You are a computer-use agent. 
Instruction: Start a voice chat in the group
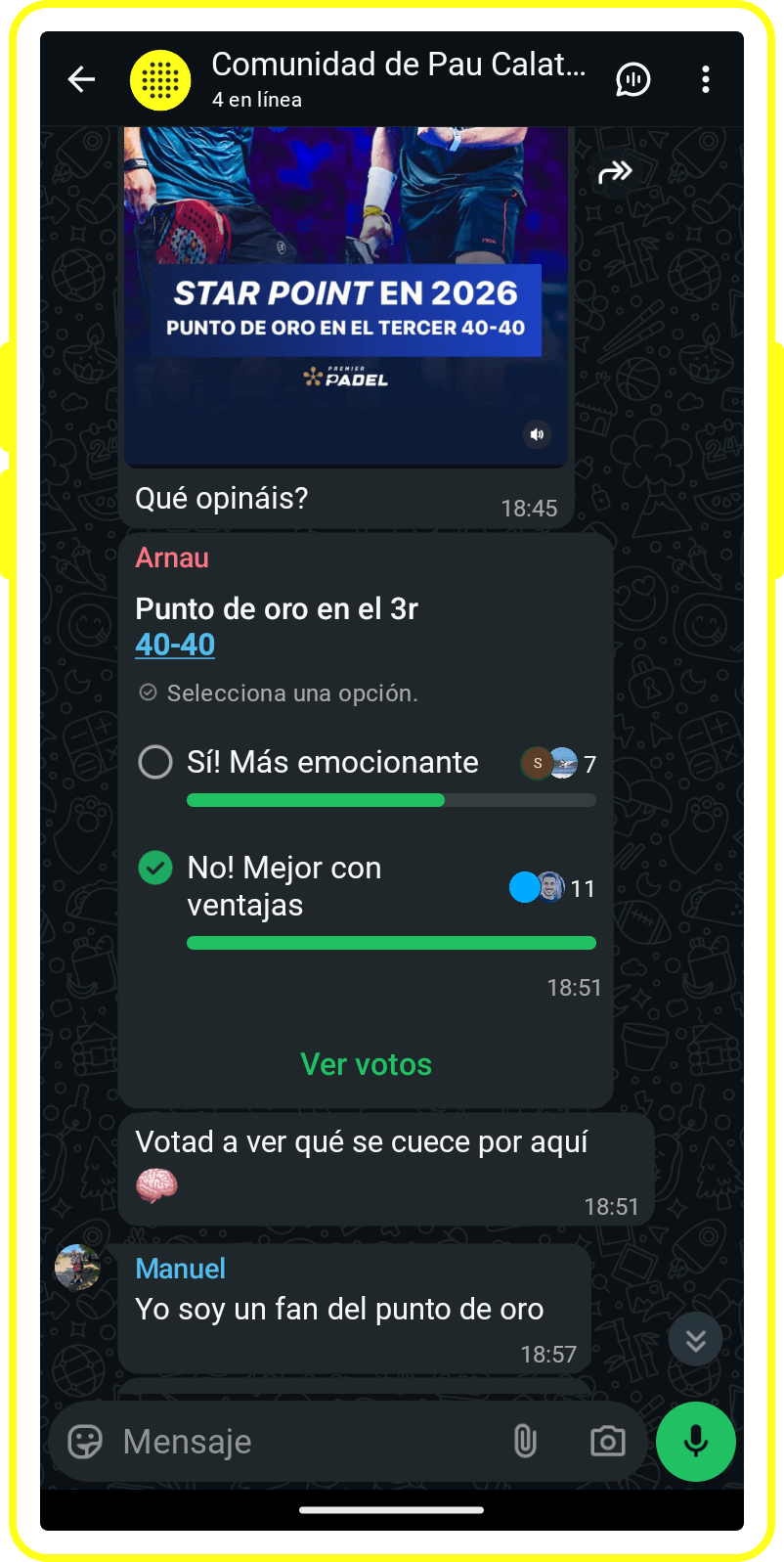pyautogui.click(x=632, y=80)
